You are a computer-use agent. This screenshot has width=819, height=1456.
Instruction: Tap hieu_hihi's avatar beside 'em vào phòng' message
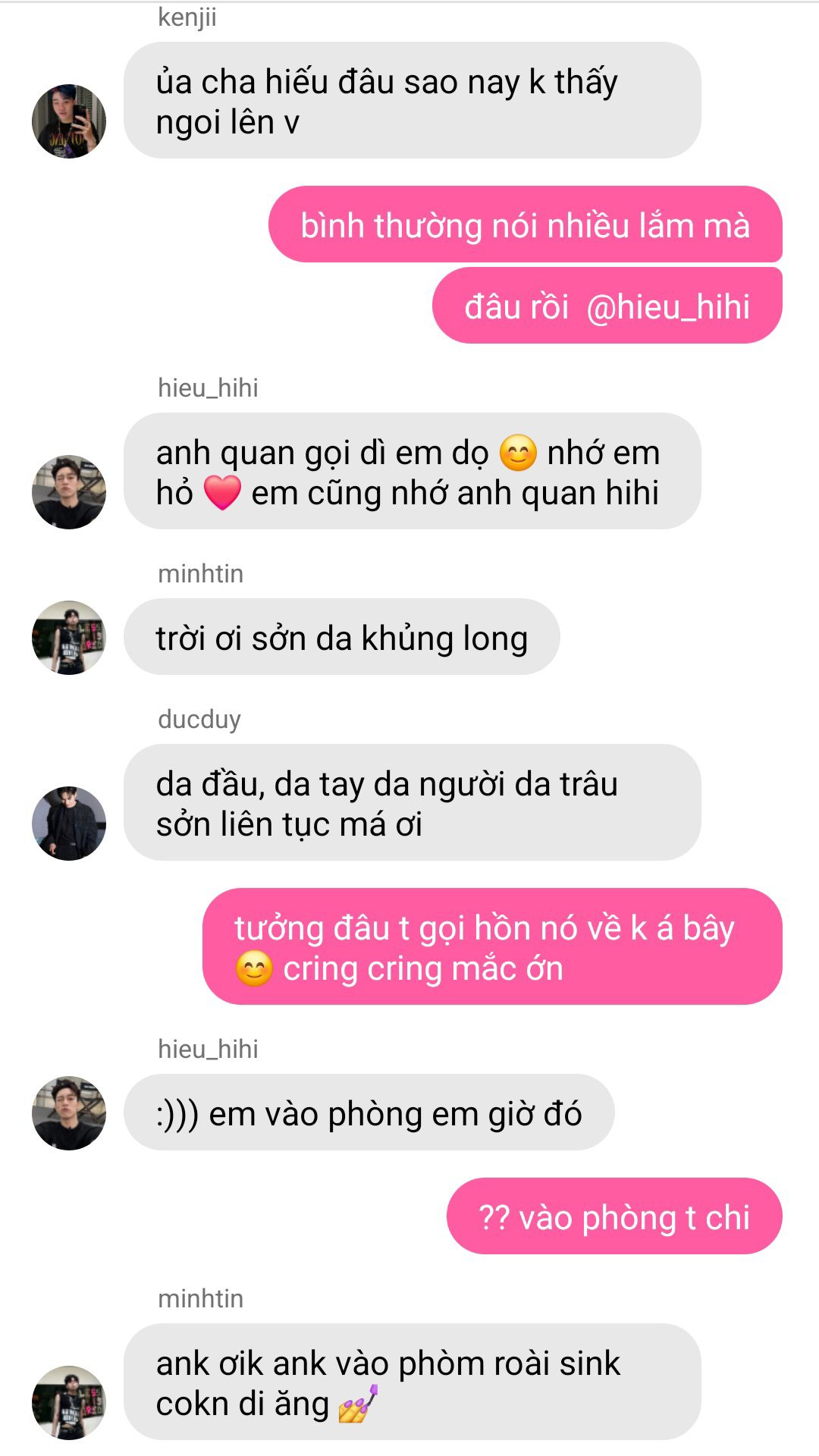click(69, 1113)
